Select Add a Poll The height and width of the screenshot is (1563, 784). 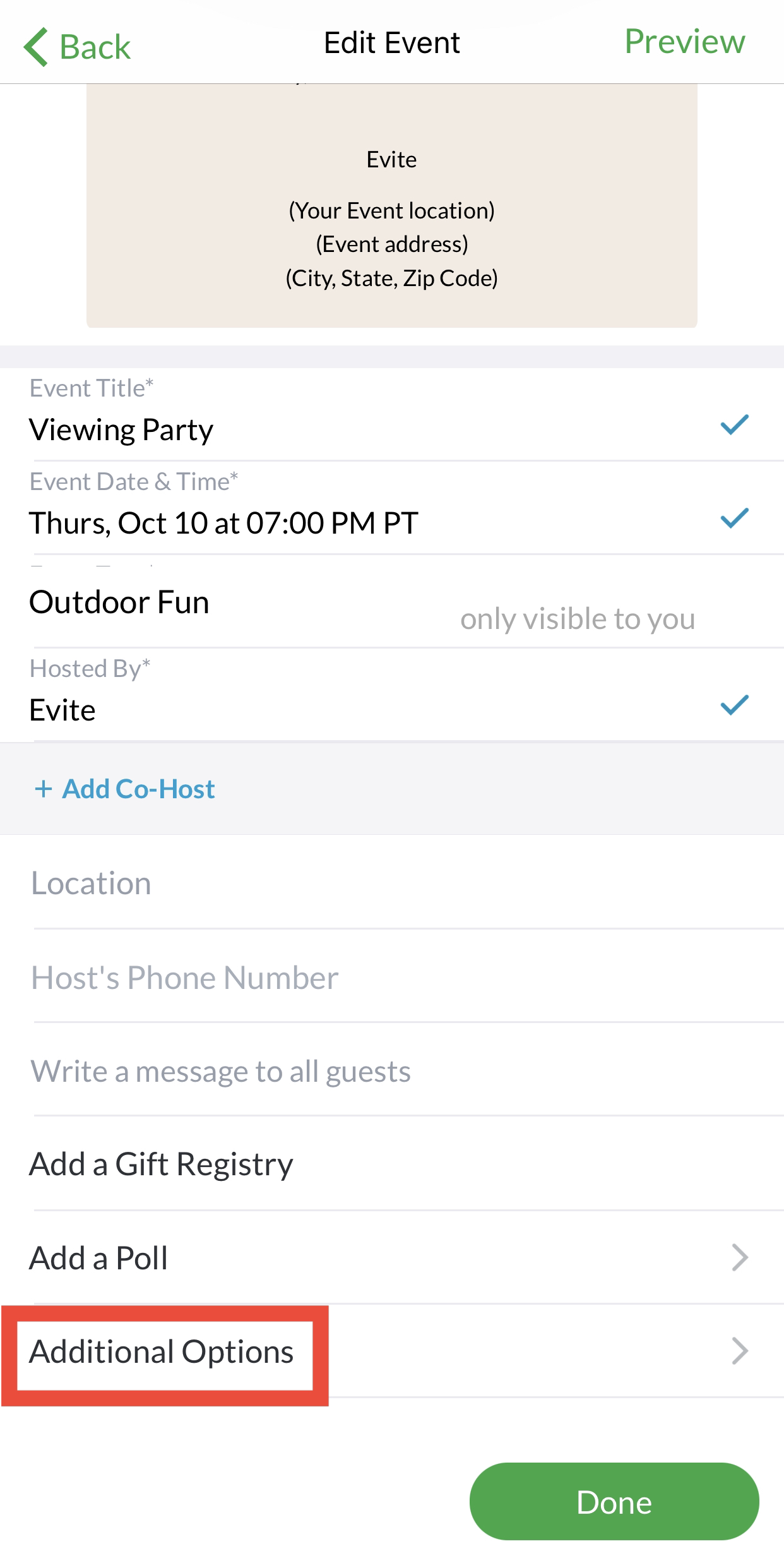coord(97,1257)
